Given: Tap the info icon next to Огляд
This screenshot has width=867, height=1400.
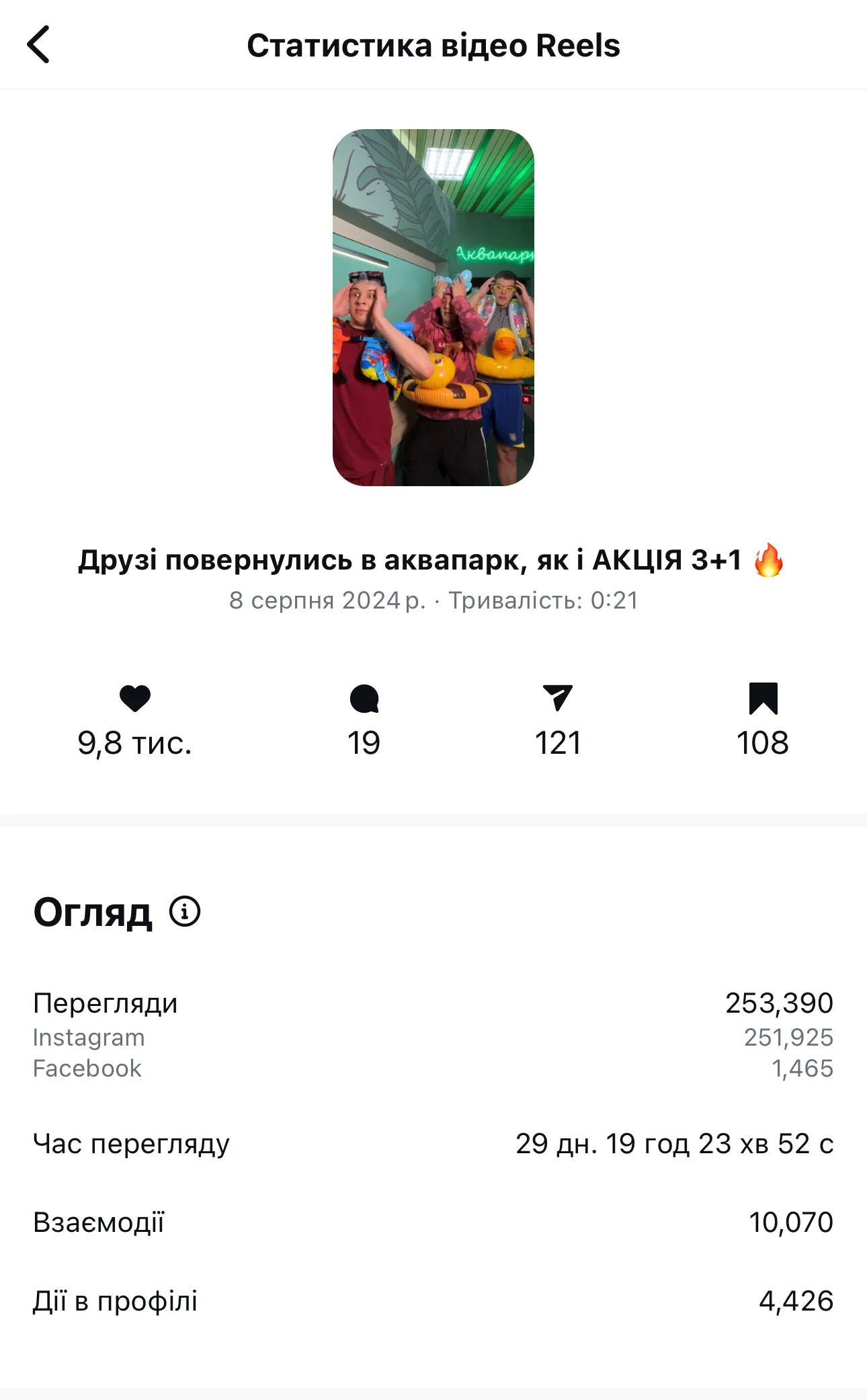Looking at the screenshot, I should (185, 912).
